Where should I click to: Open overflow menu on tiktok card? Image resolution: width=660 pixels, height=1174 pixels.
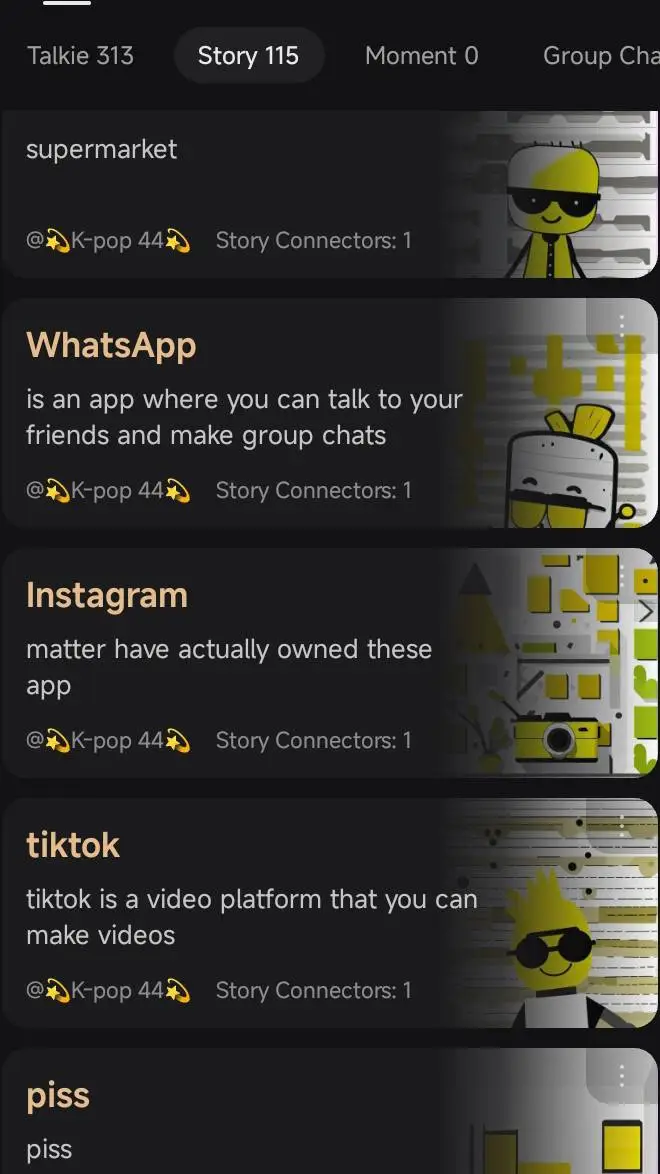click(x=622, y=825)
